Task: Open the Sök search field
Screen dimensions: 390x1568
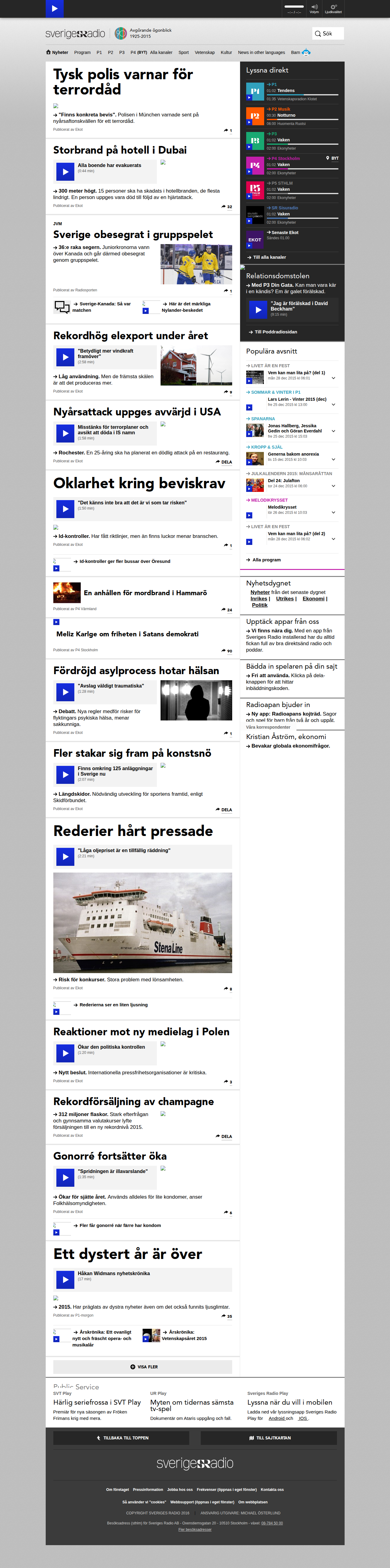Action: click(328, 34)
